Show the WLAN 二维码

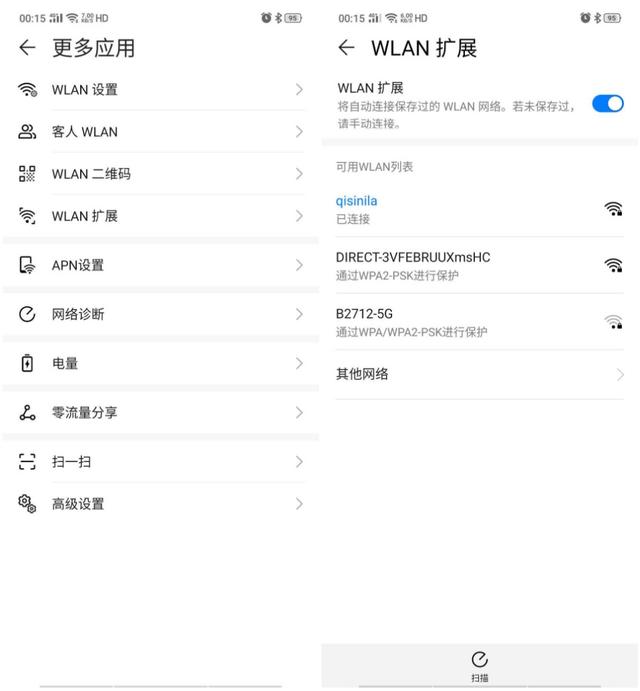[160, 174]
